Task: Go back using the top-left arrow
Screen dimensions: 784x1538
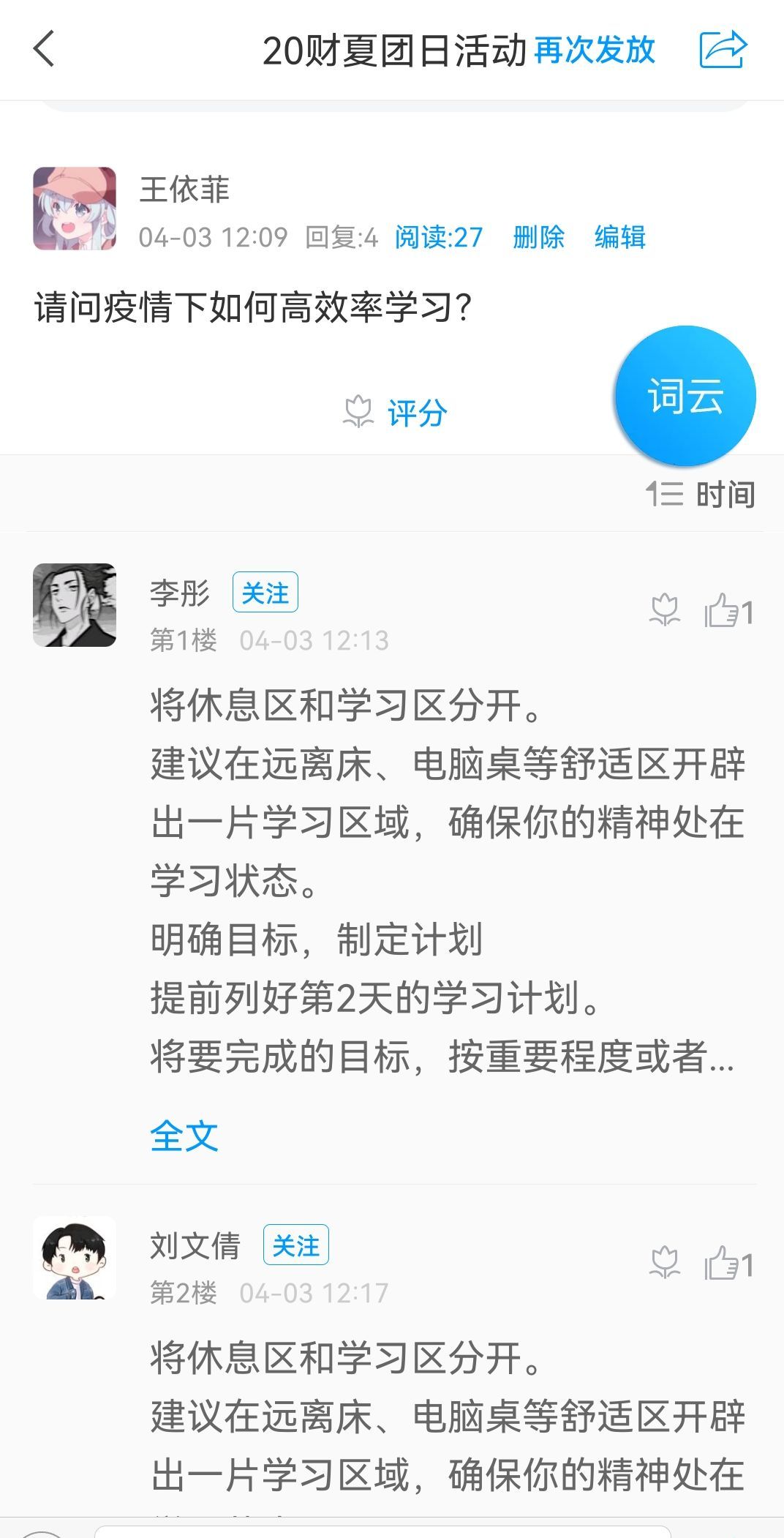Action: point(45,50)
